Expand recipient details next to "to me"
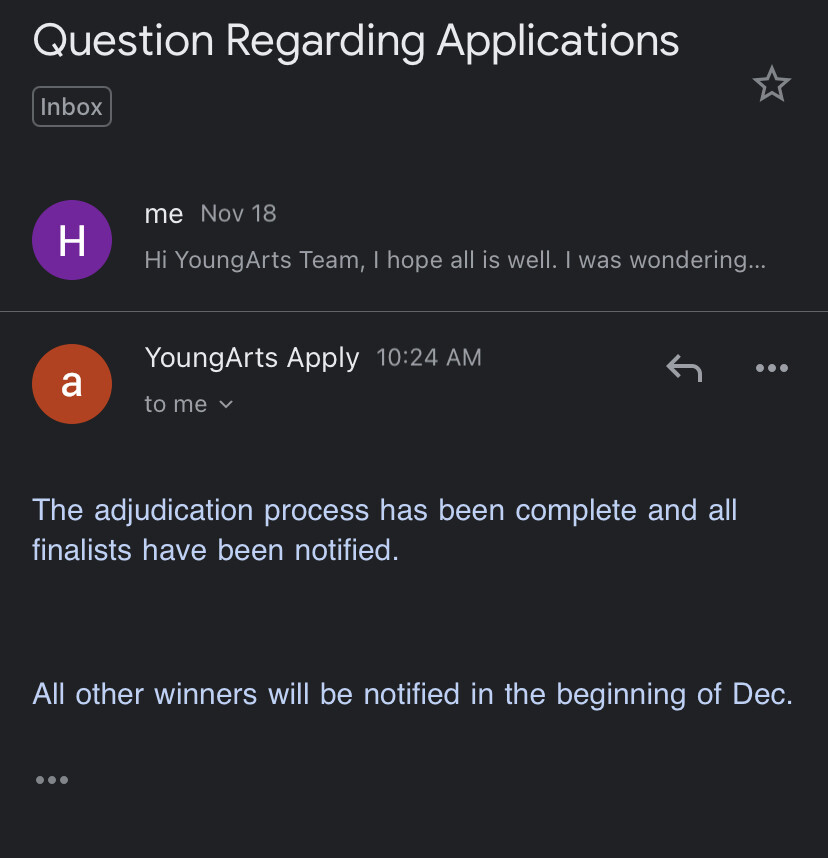This screenshot has height=858, width=828. click(x=226, y=405)
